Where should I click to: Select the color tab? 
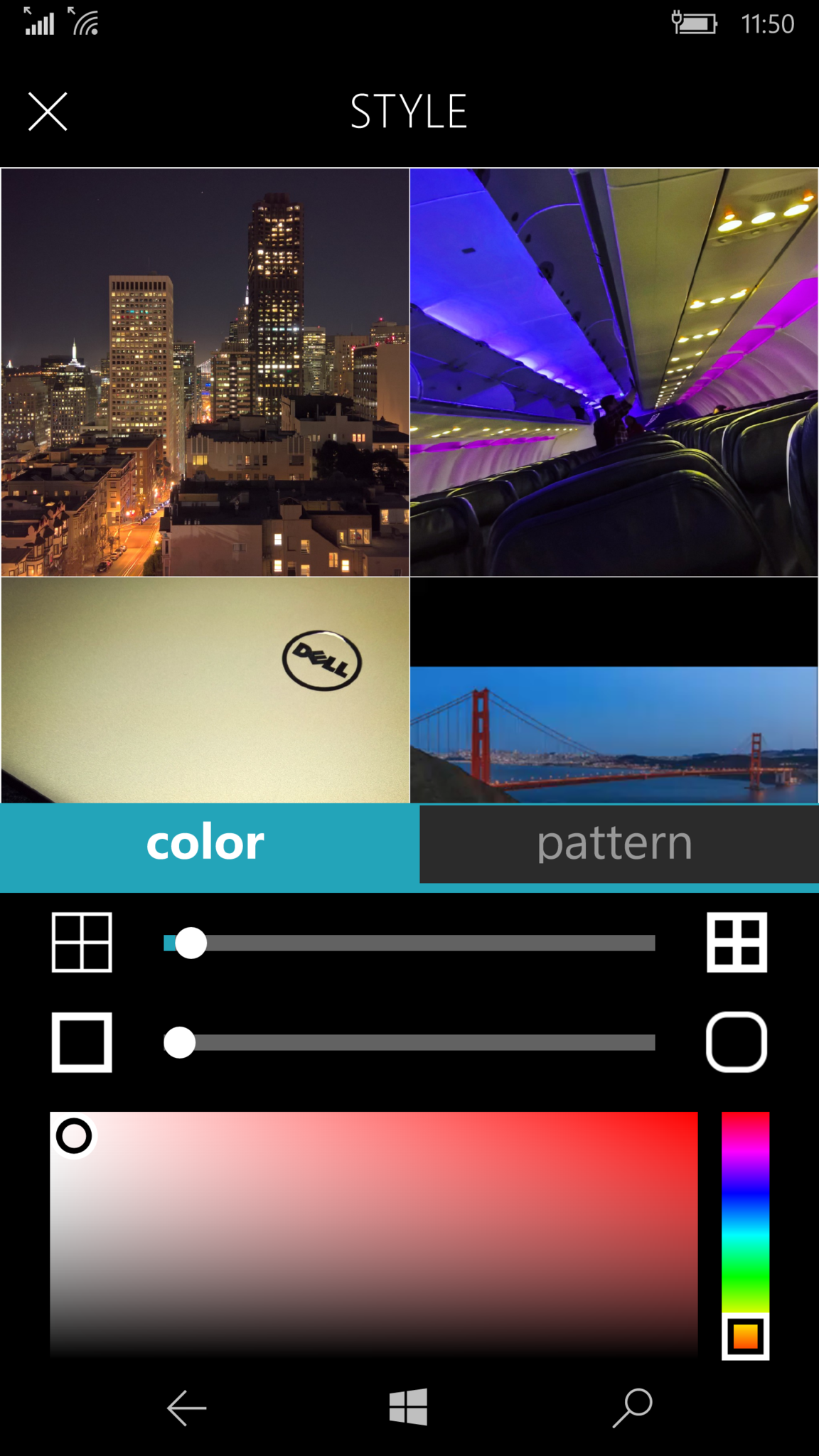[x=204, y=842]
